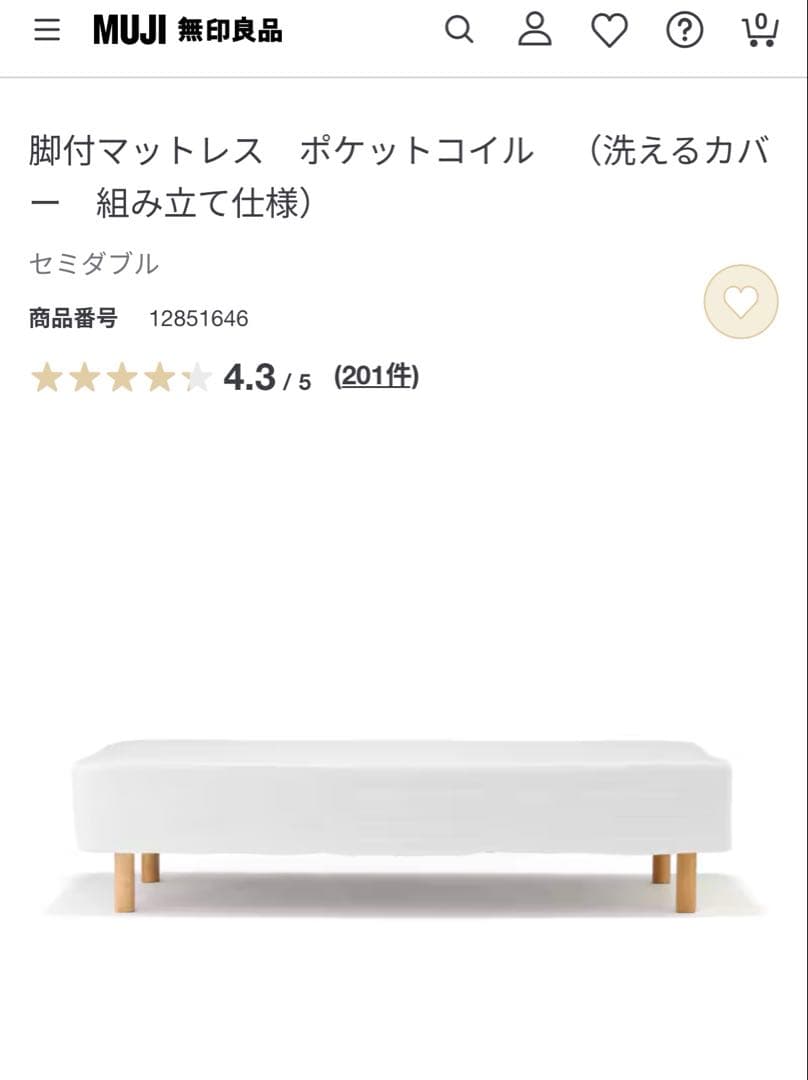Screen dimensions: 808x1080
Task: Go to the MUJI home page via the logo
Action: pyautogui.click(x=187, y=30)
